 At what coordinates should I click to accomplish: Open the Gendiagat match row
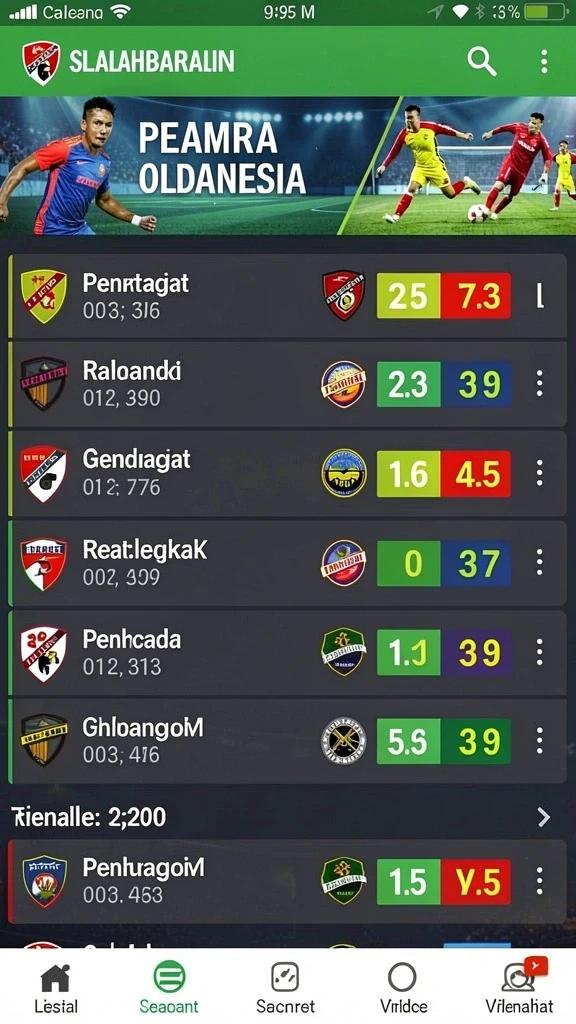point(287,473)
